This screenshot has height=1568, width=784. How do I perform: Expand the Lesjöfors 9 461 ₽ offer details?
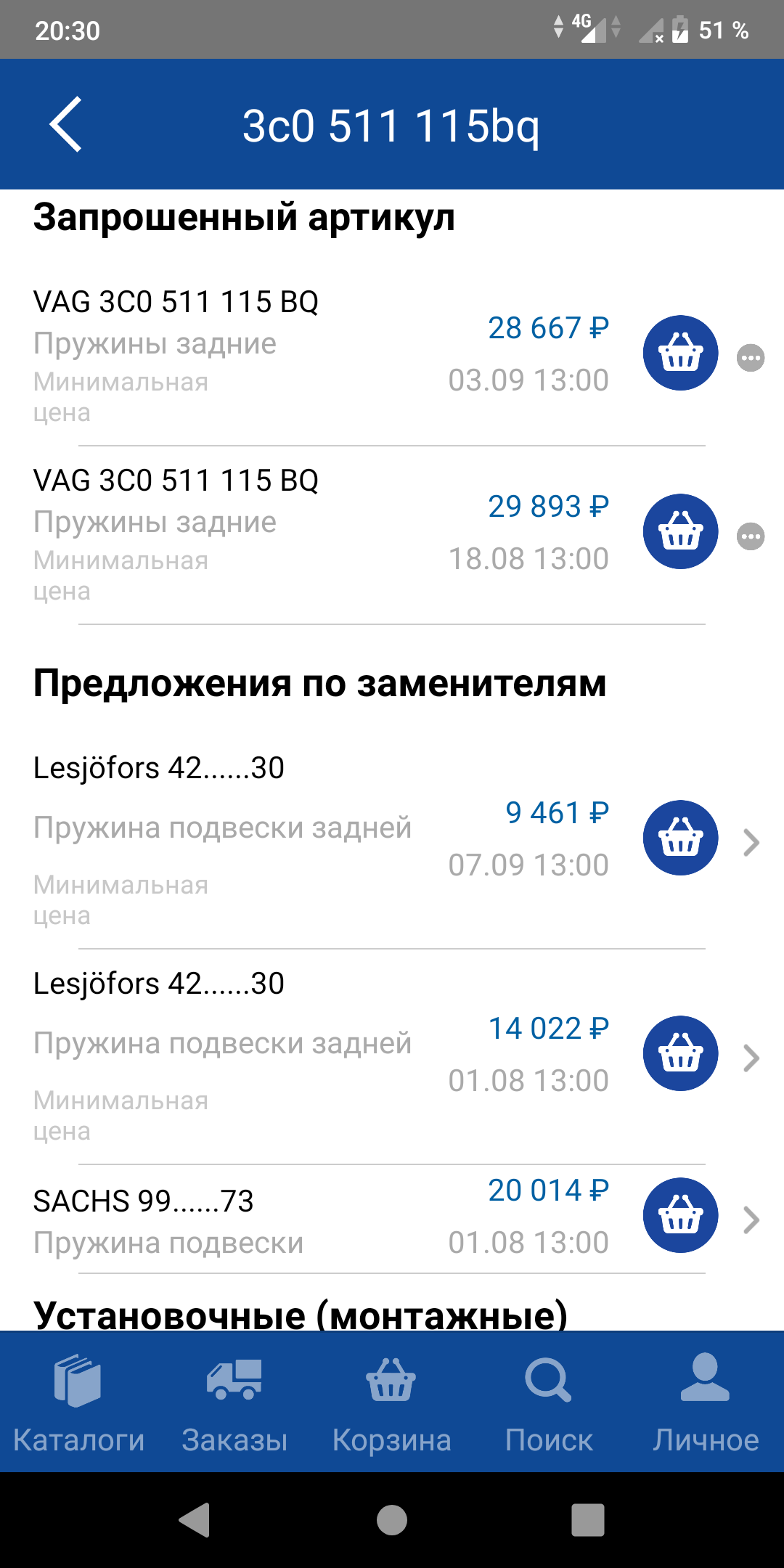[751, 843]
